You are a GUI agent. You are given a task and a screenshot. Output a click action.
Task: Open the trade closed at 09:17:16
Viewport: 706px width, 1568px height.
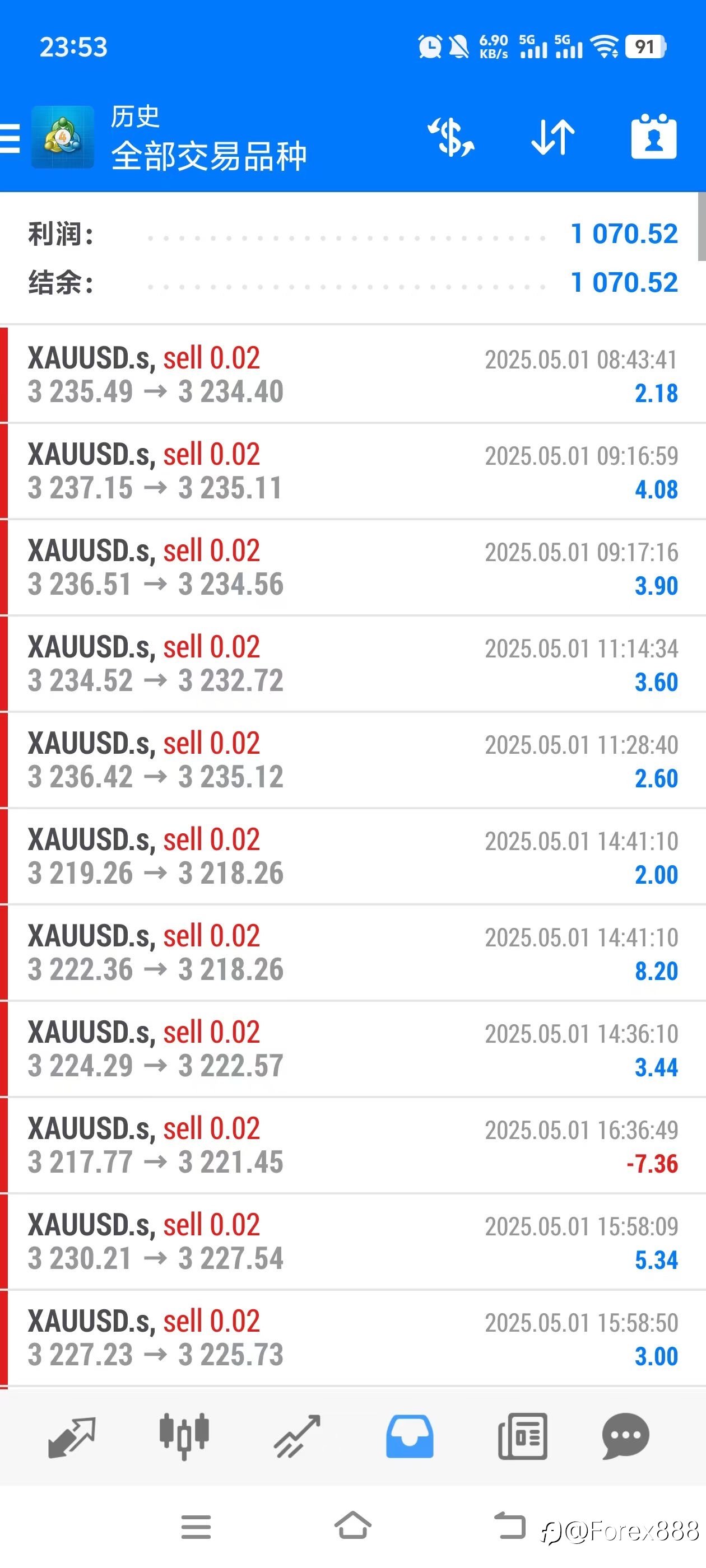point(354,567)
